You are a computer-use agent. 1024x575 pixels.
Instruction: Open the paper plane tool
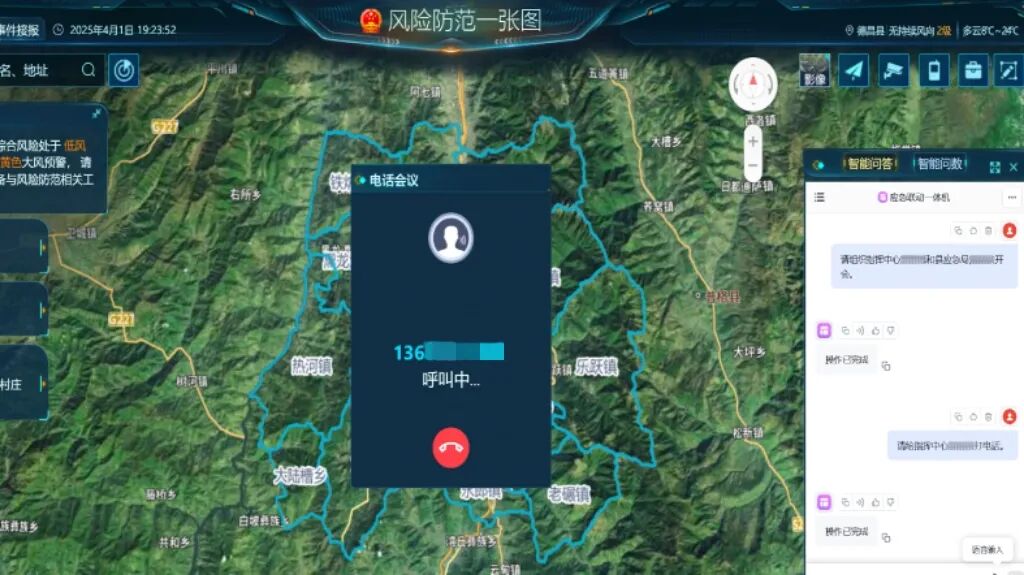[853, 69]
